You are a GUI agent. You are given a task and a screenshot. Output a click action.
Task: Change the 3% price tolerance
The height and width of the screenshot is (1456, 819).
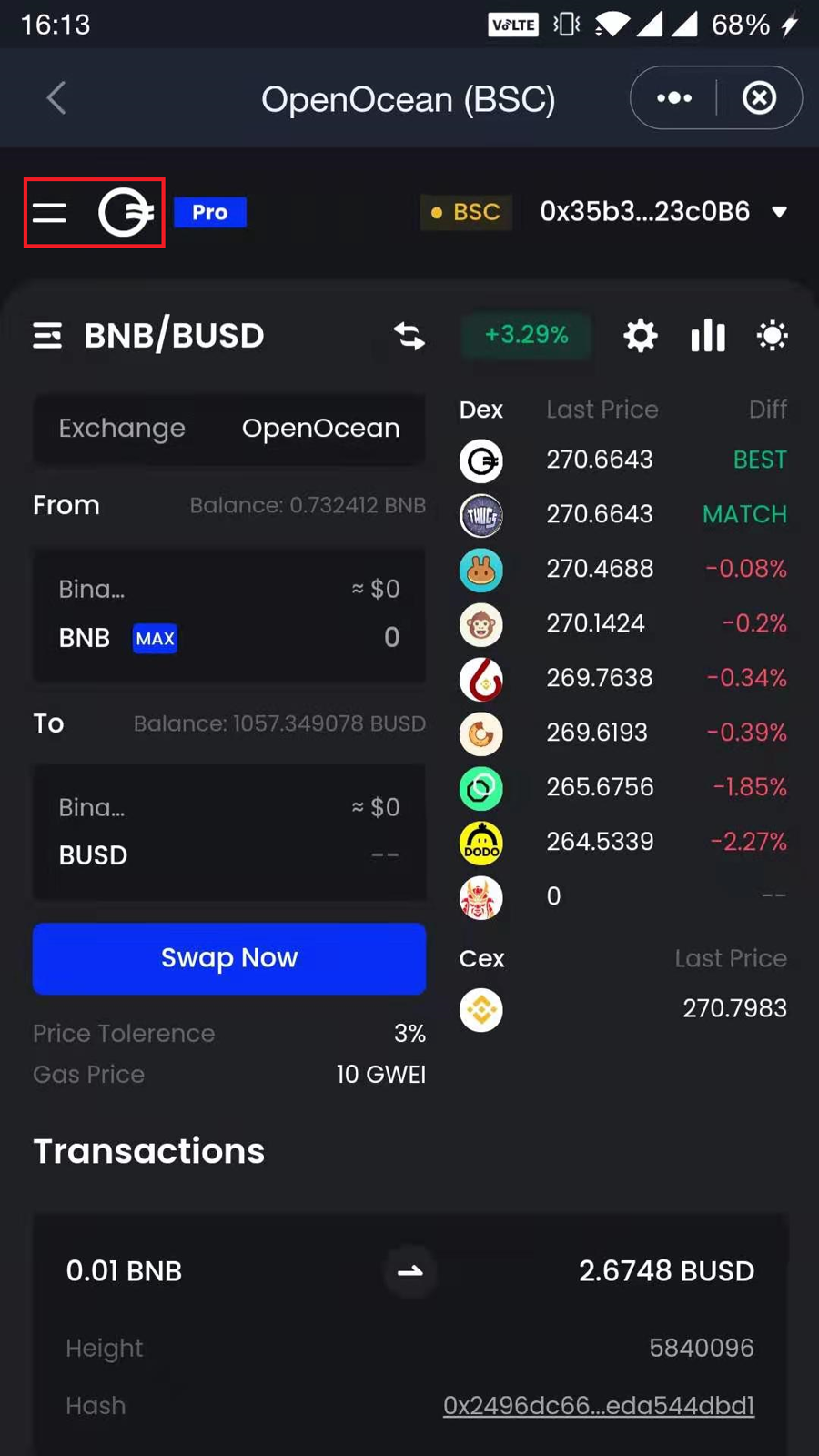point(409,1034)
